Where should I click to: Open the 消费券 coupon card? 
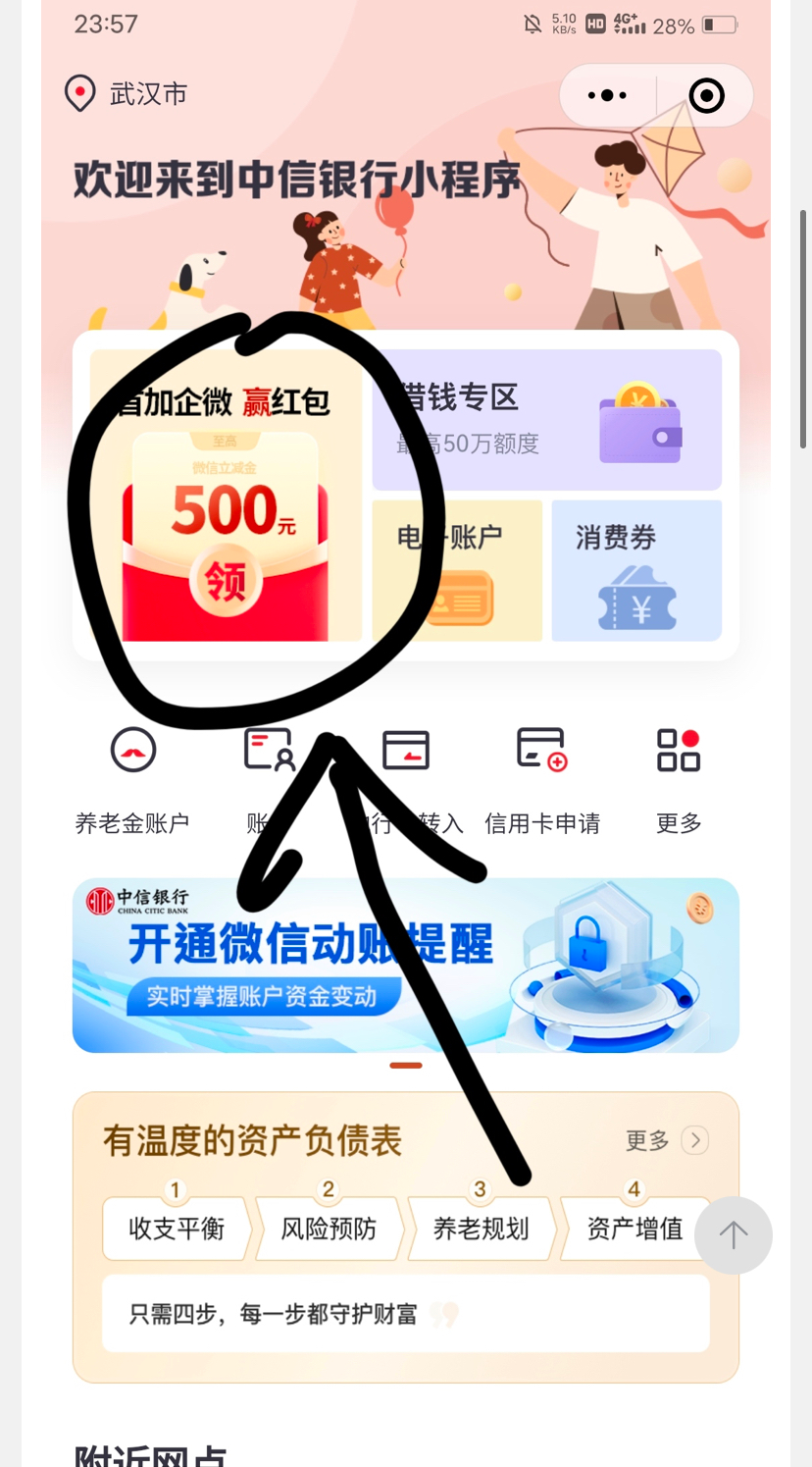pos(636,570)
